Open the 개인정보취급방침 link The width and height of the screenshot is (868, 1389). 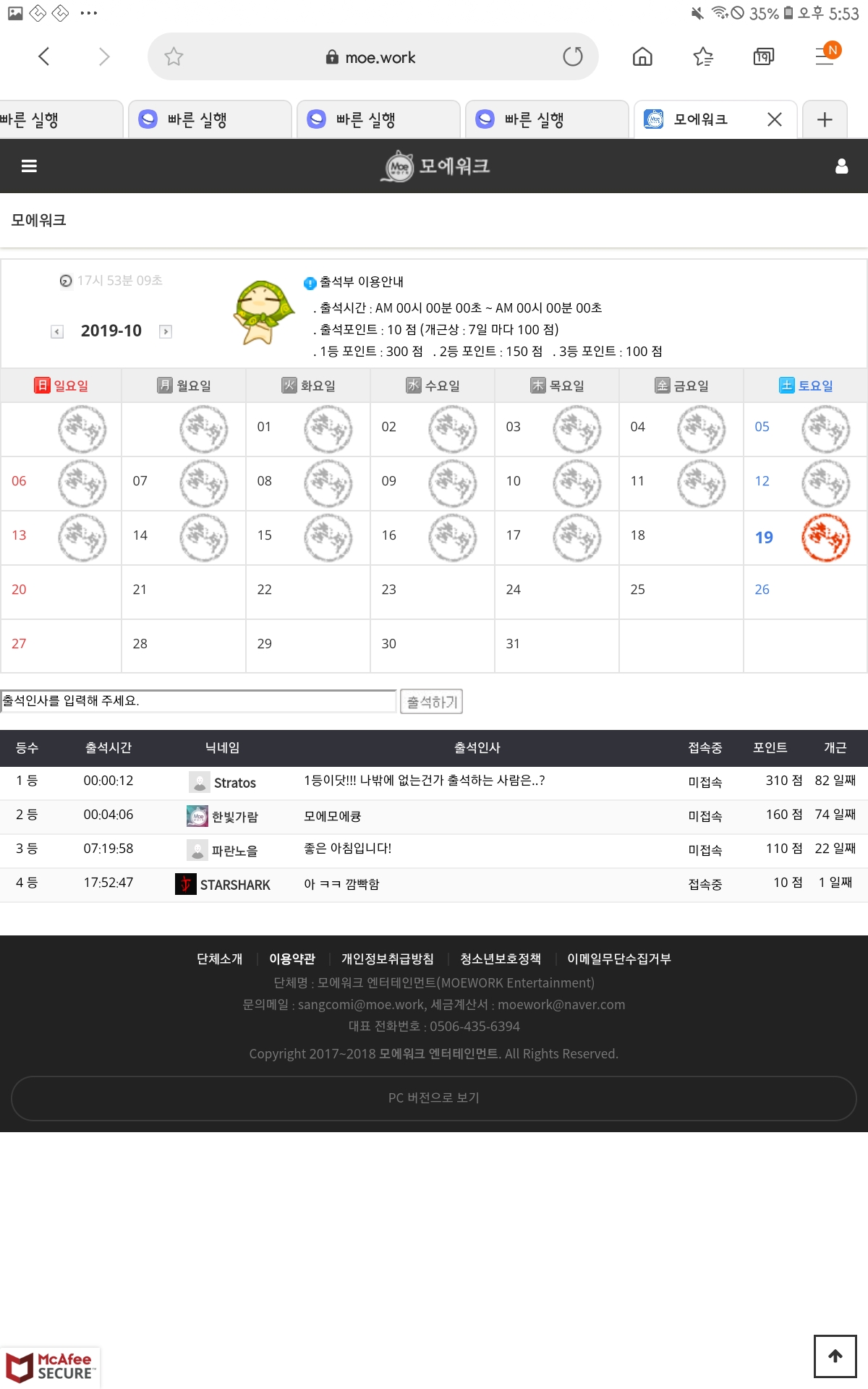(x=388, y=959)
